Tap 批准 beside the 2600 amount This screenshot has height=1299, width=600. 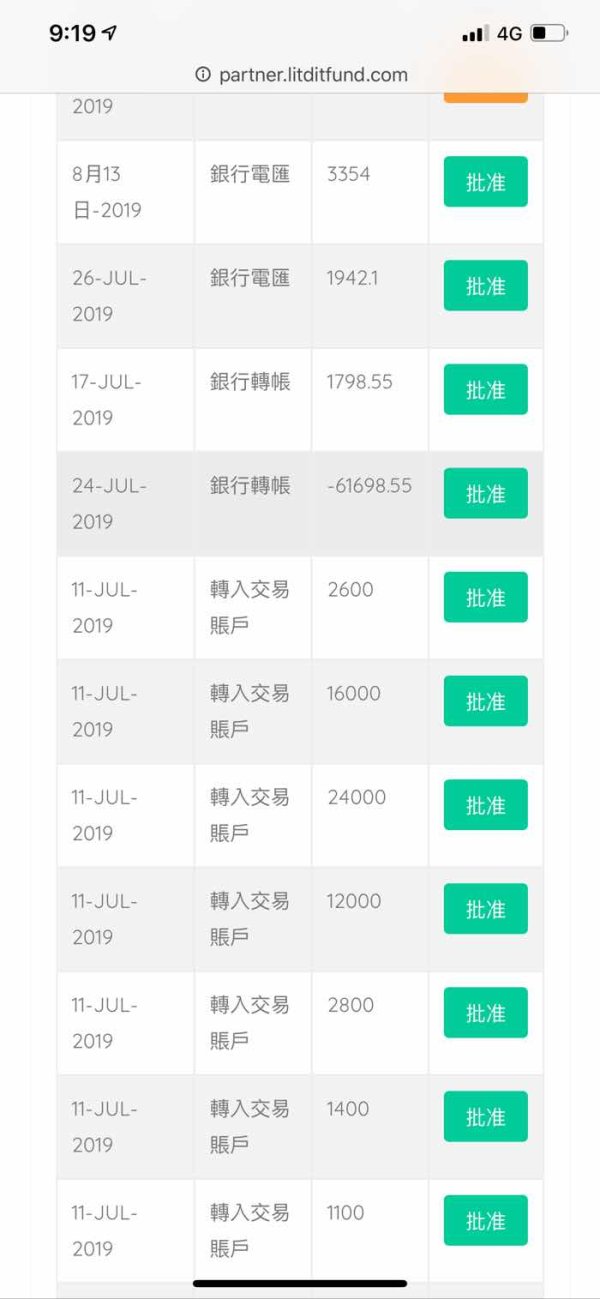click(485, 598)
